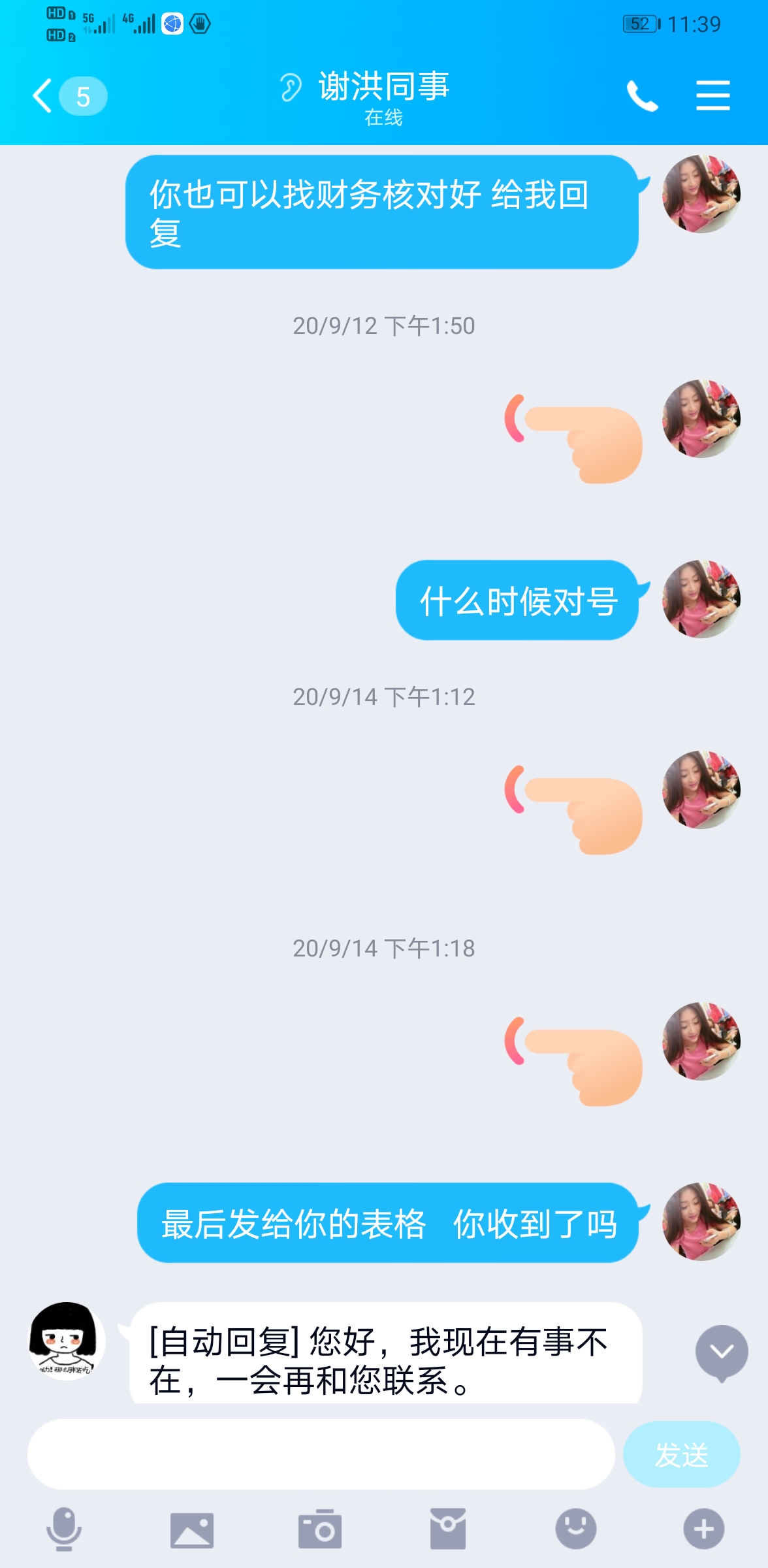Open the chat settings menu
The height and width of the screenshot is (1568, 768).
tap(712, 96)
